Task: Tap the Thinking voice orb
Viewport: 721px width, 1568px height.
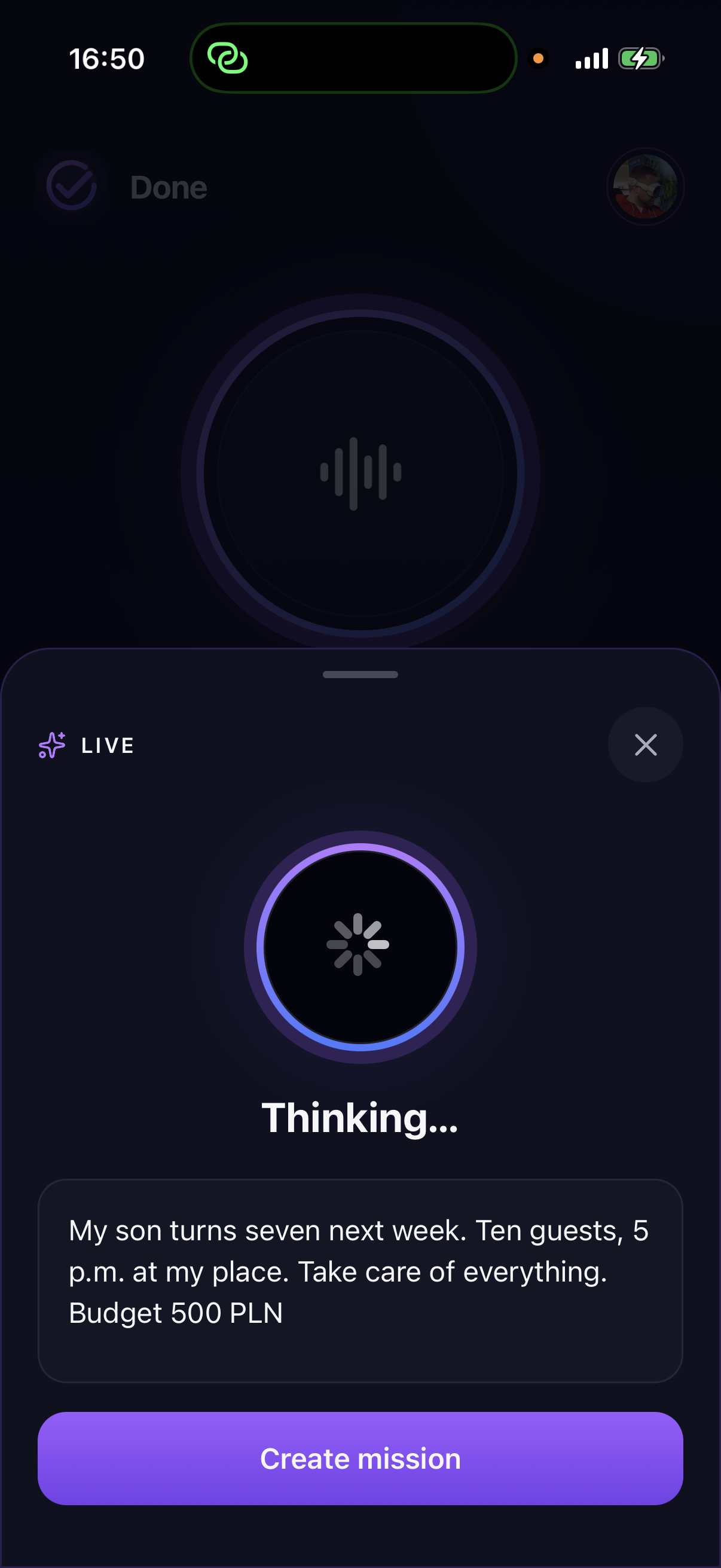Action: tap(360, 947)
